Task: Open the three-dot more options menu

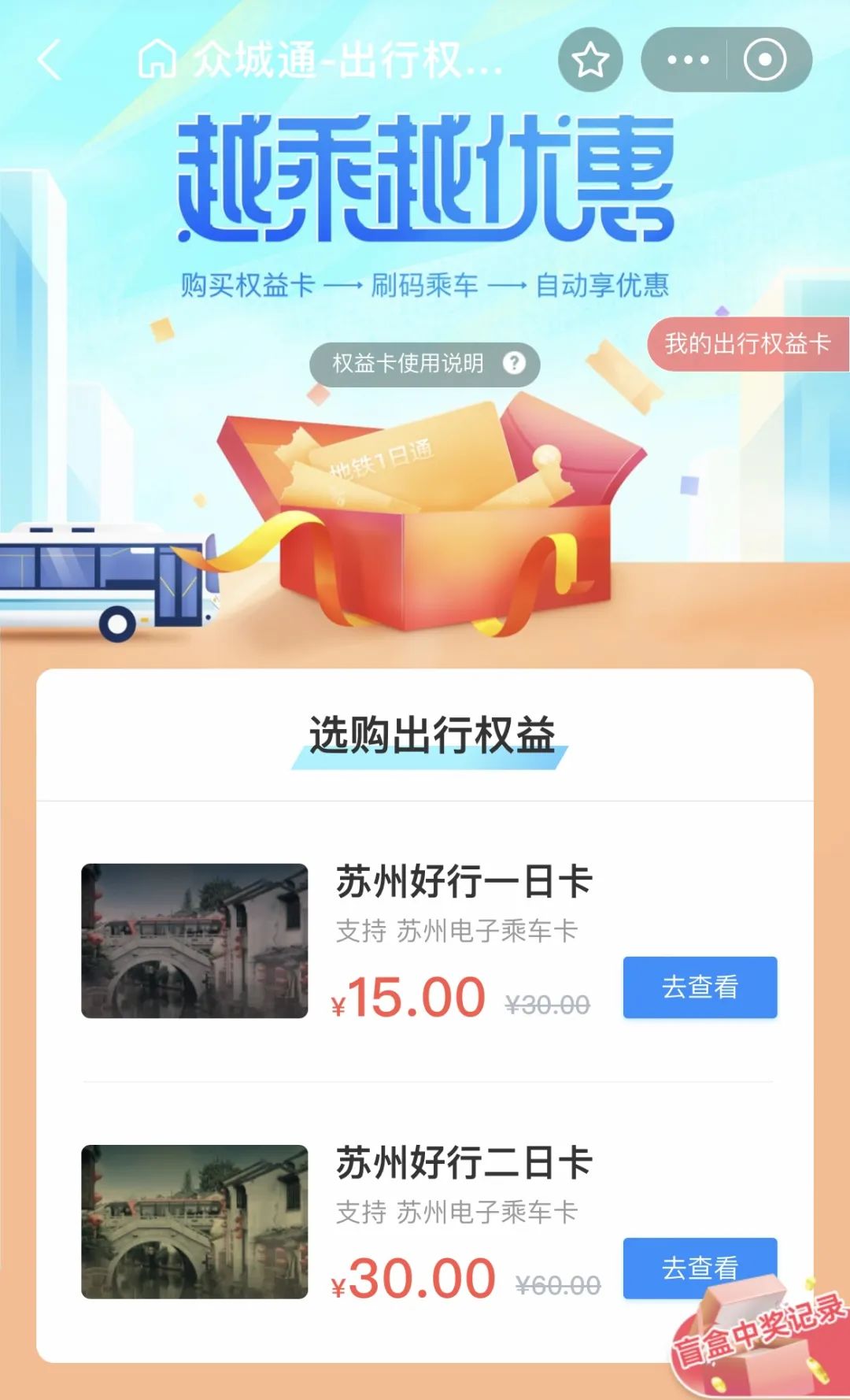Action: click(687, 60)
